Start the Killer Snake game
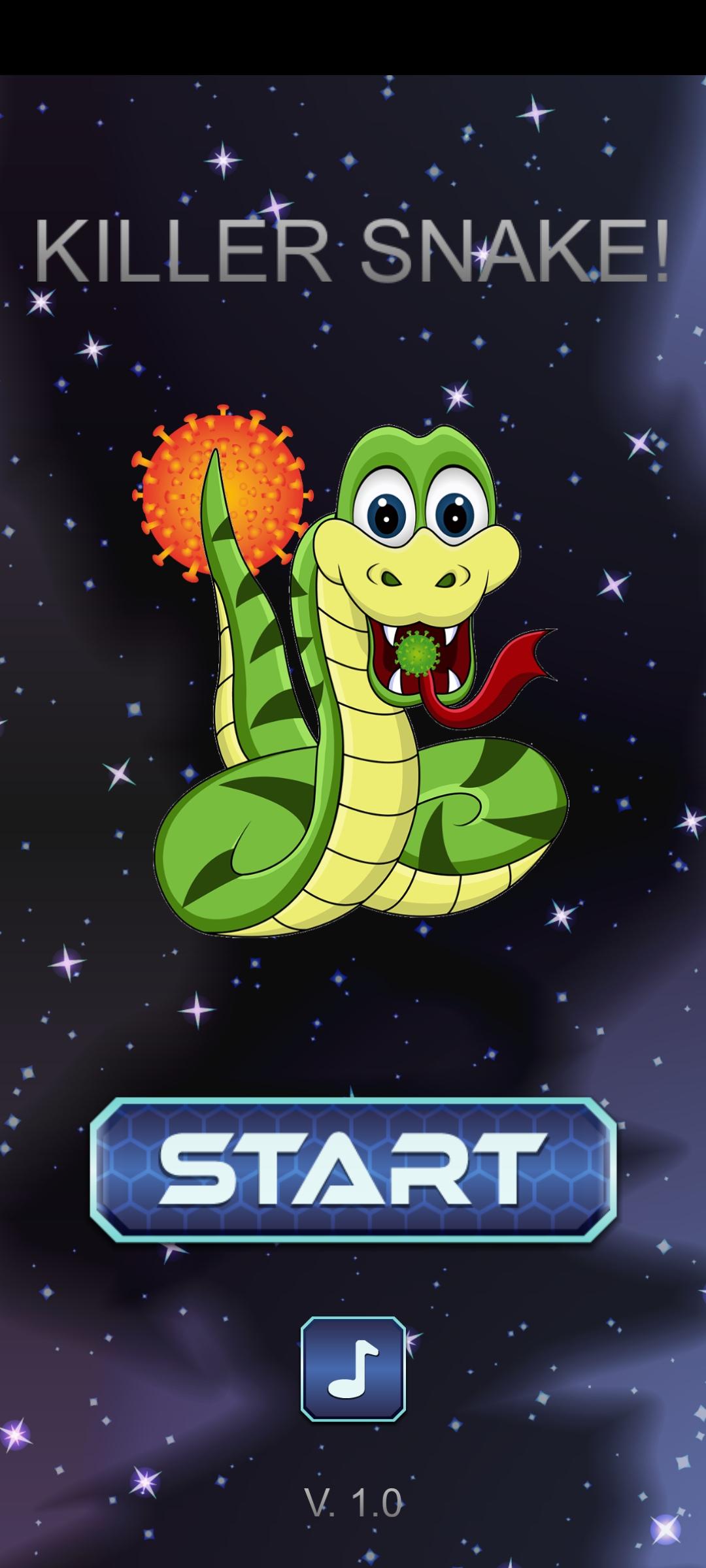The height and width of the screenshot is (1568, 706). click(x=353, y=1169)
